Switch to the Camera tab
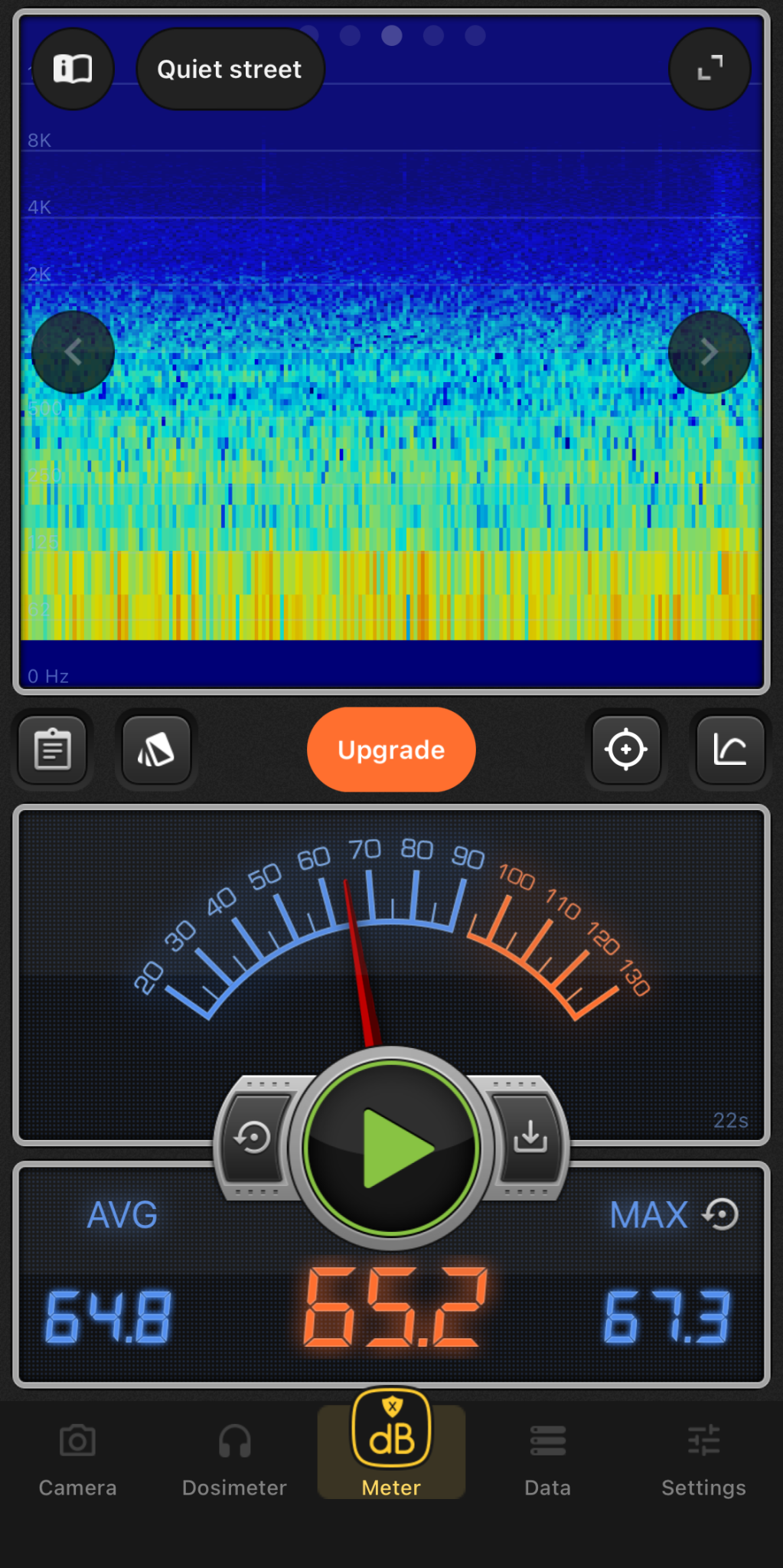This screenshot has width=783, height=1568. pyautogui.click(x=77, y=1459)
